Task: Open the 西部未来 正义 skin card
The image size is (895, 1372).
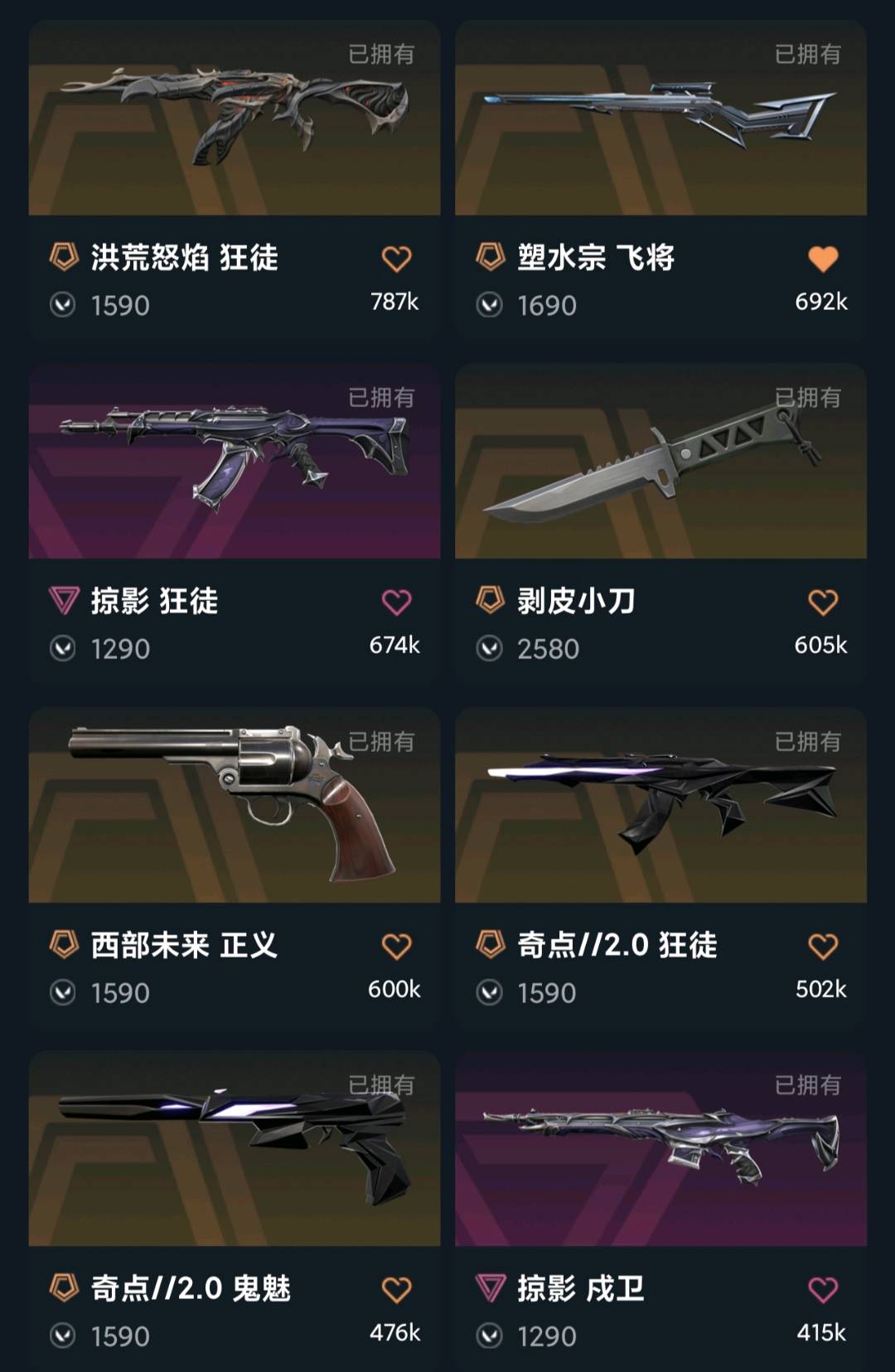Action: [234, 805]
